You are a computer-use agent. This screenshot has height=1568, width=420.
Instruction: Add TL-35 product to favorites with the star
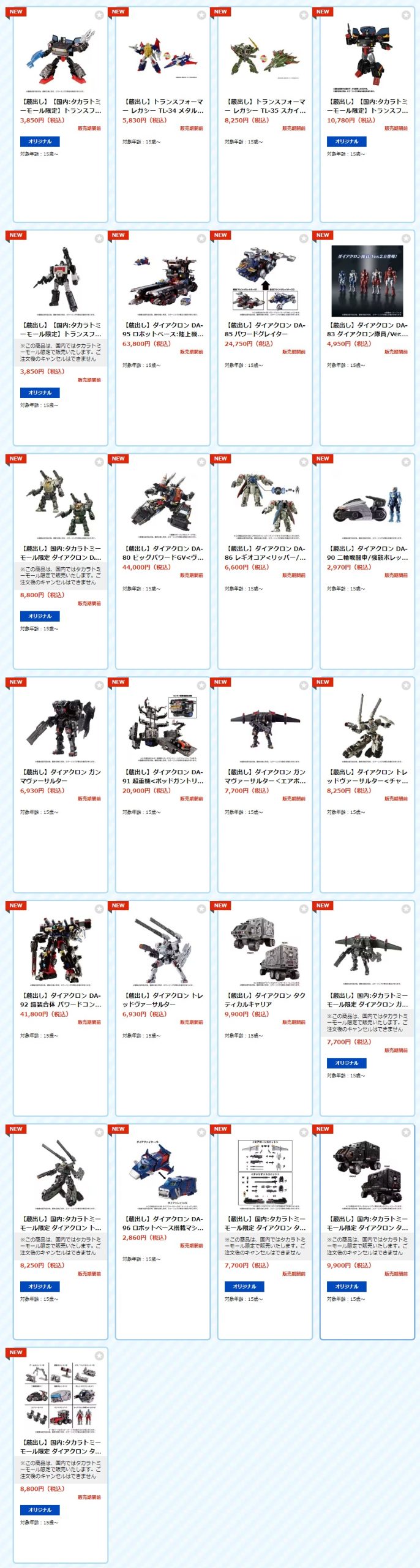pos(304,15)
